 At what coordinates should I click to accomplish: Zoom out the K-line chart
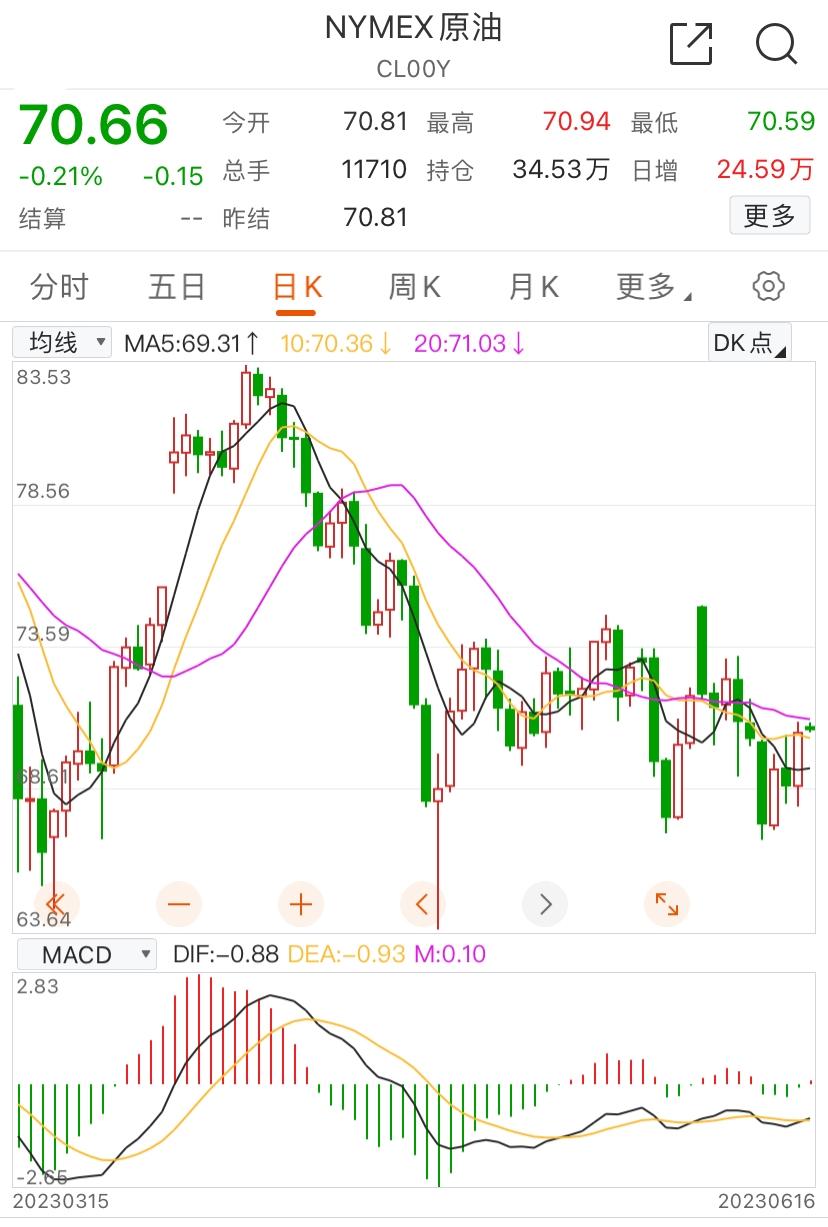(x=179, y=905)
